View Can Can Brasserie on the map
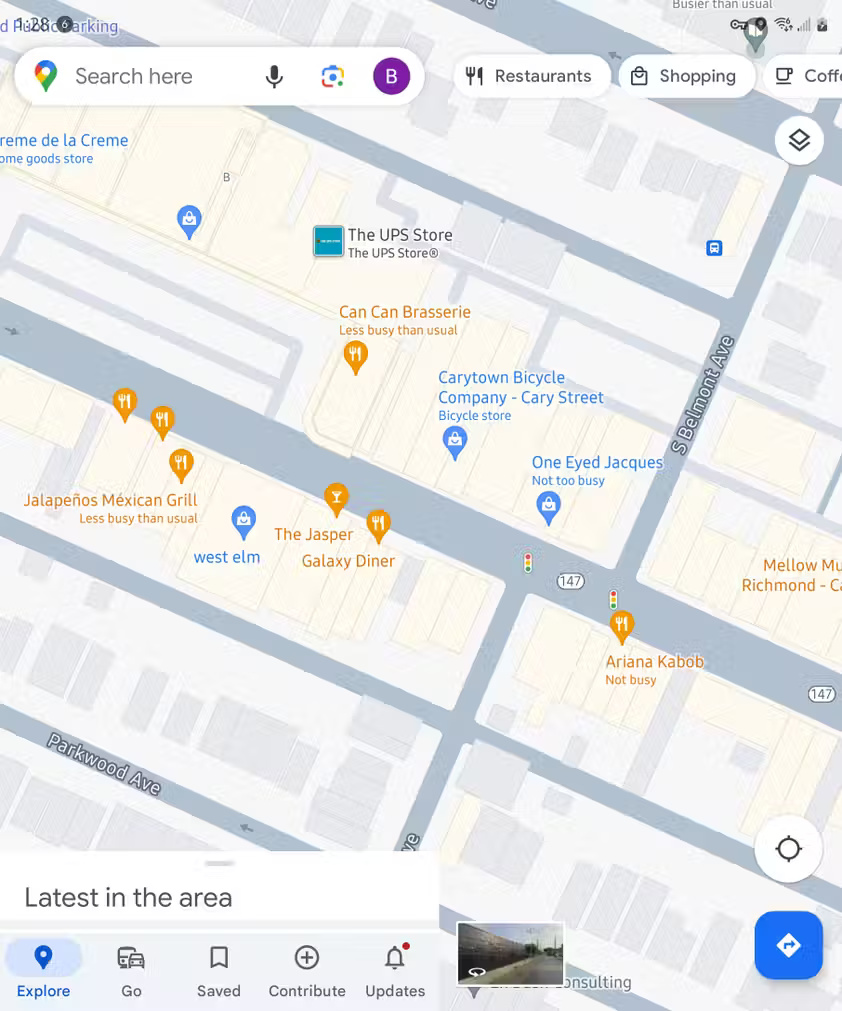This screenshot has width=842, height=1011. coord(355,355)
